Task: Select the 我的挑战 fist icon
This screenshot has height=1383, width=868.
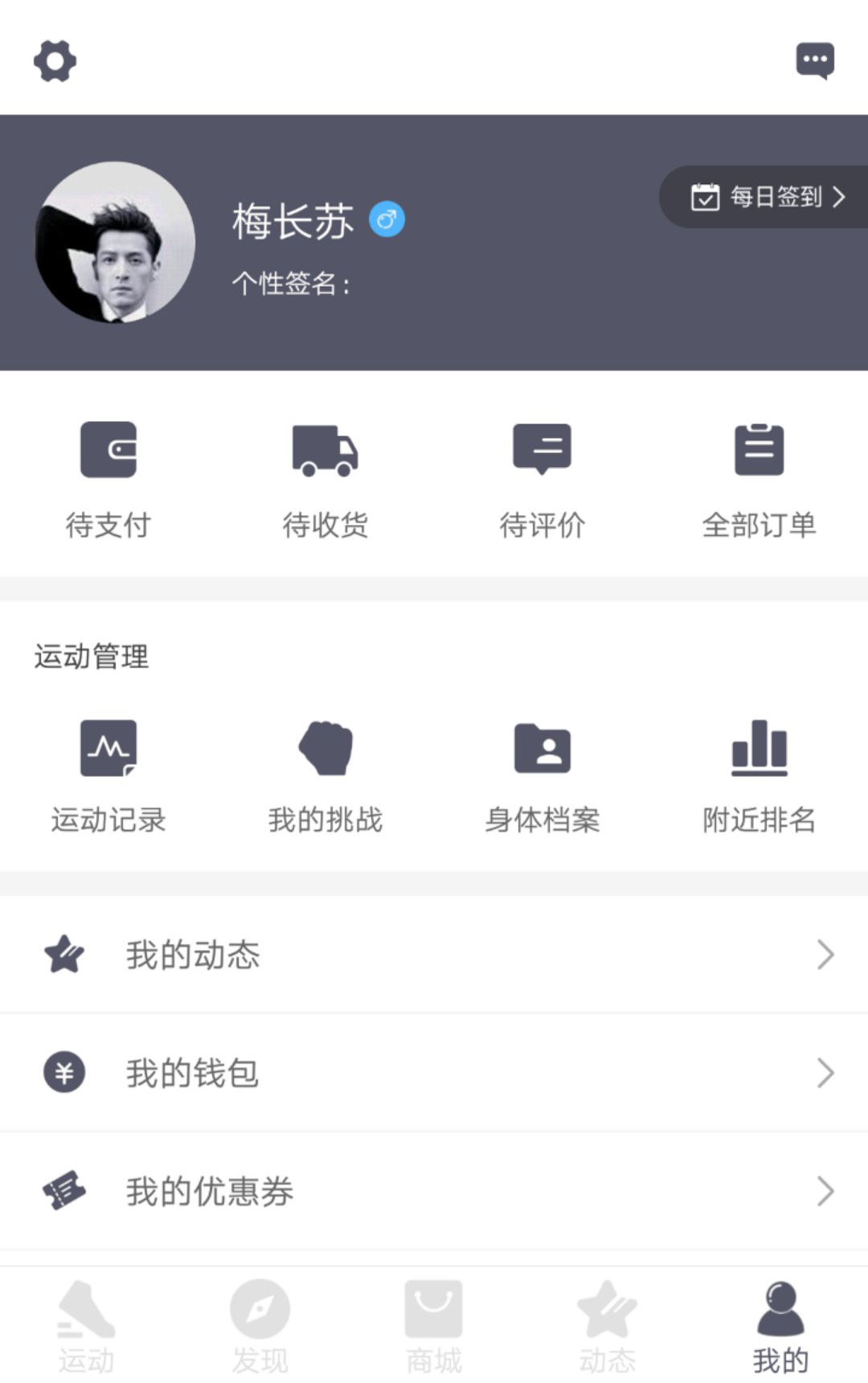Action: tap(325, 747)
